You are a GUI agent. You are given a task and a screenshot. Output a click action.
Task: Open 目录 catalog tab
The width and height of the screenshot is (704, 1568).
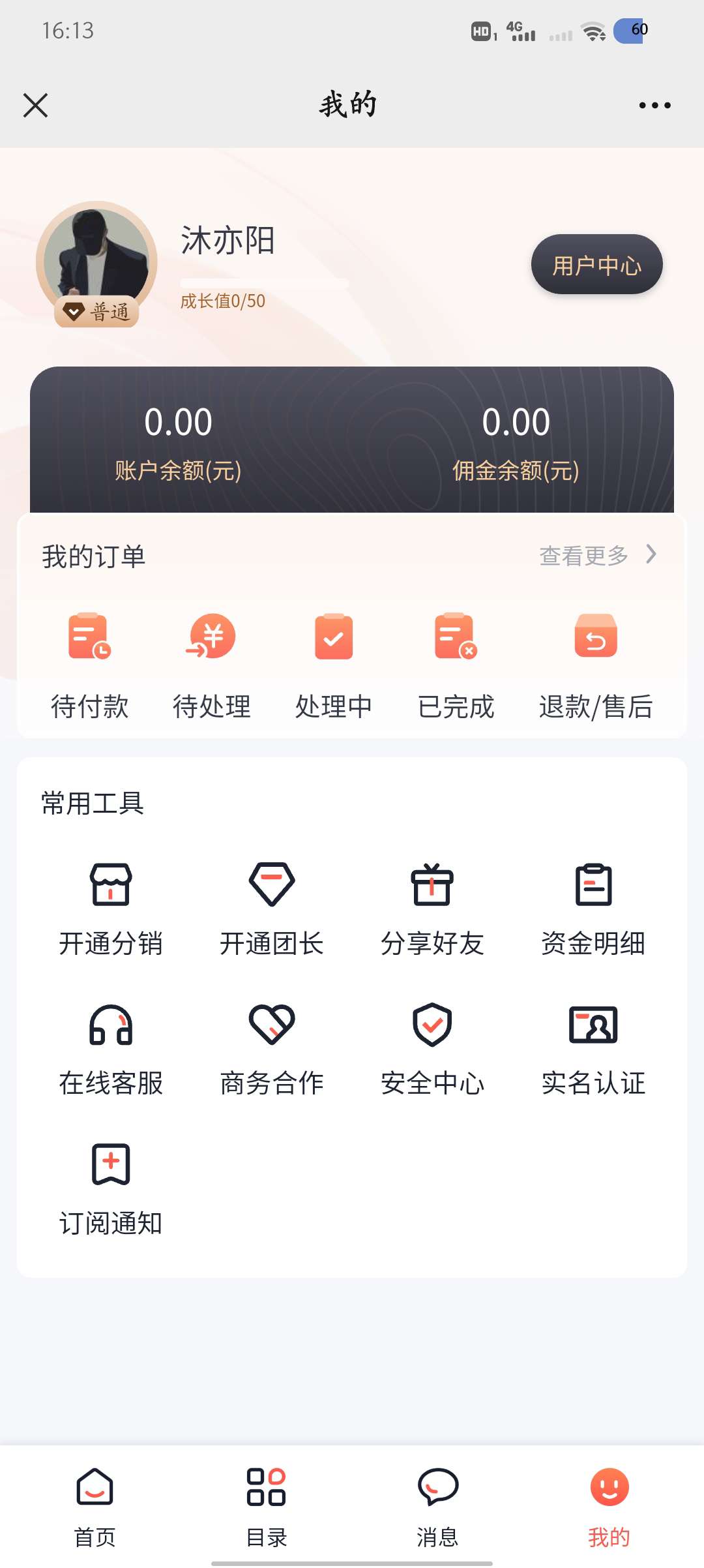point(265,1507)
